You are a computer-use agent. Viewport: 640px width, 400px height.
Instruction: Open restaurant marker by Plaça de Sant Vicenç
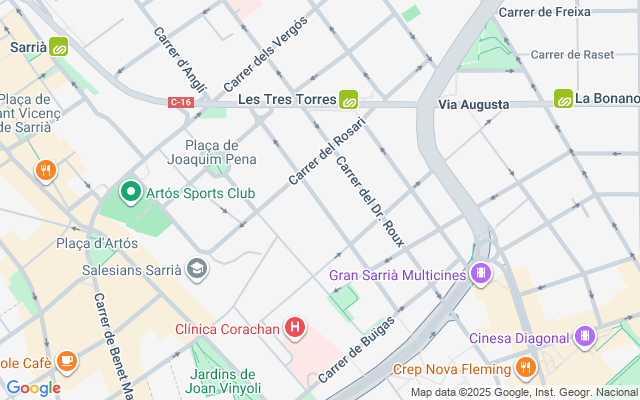point(45,171)
